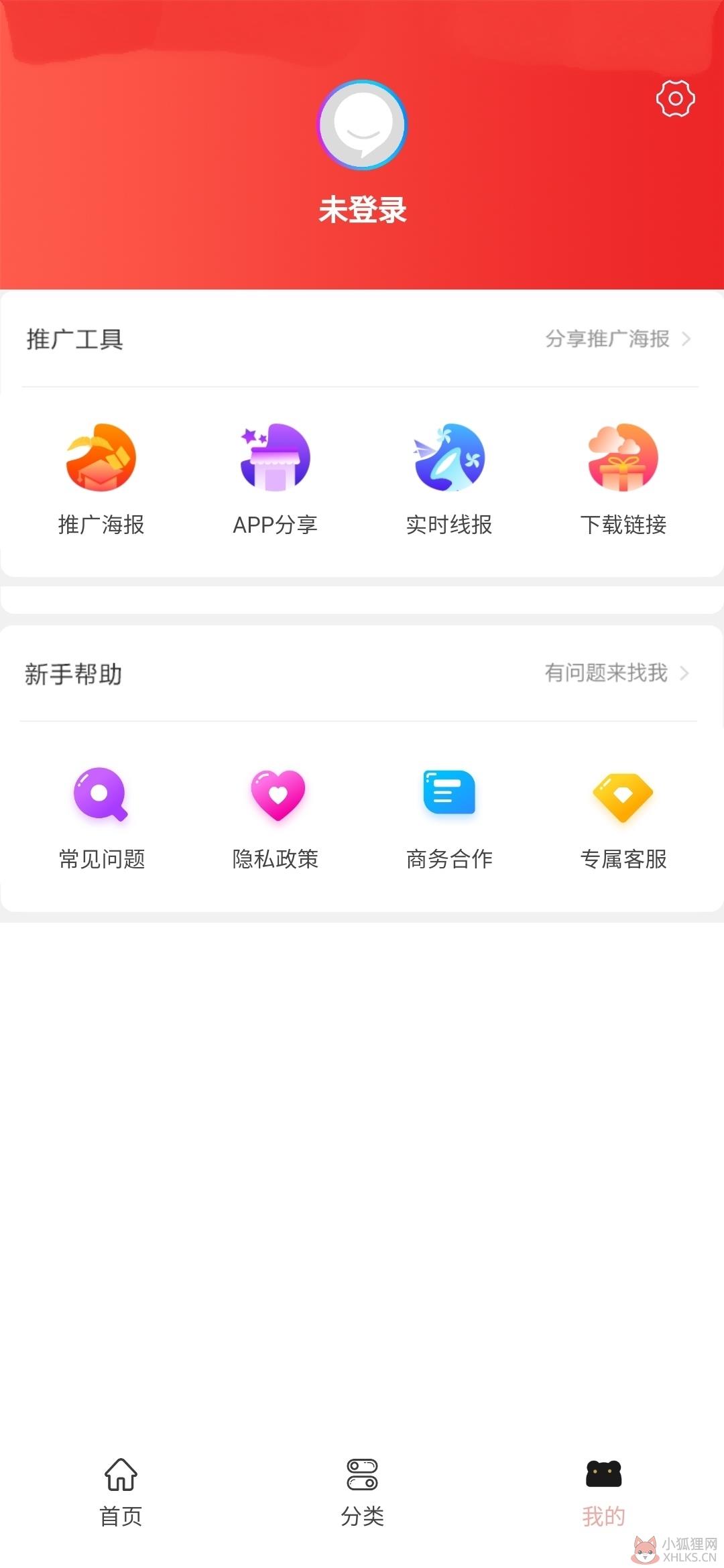The image size is (724, 1568).
Task: Open the 有问题来找我 link
Action: [616, 673]
